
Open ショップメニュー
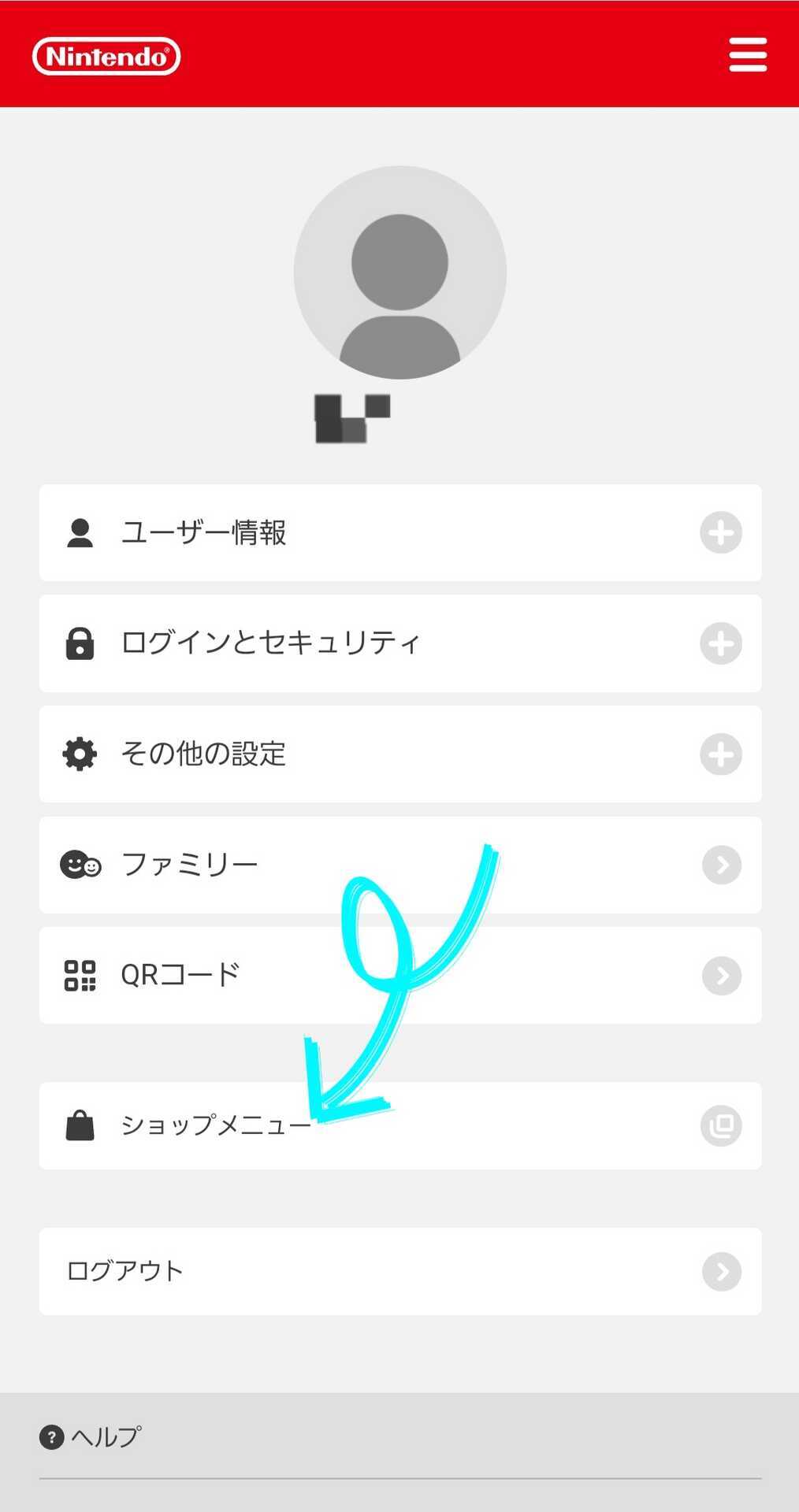coord(400,1126)
